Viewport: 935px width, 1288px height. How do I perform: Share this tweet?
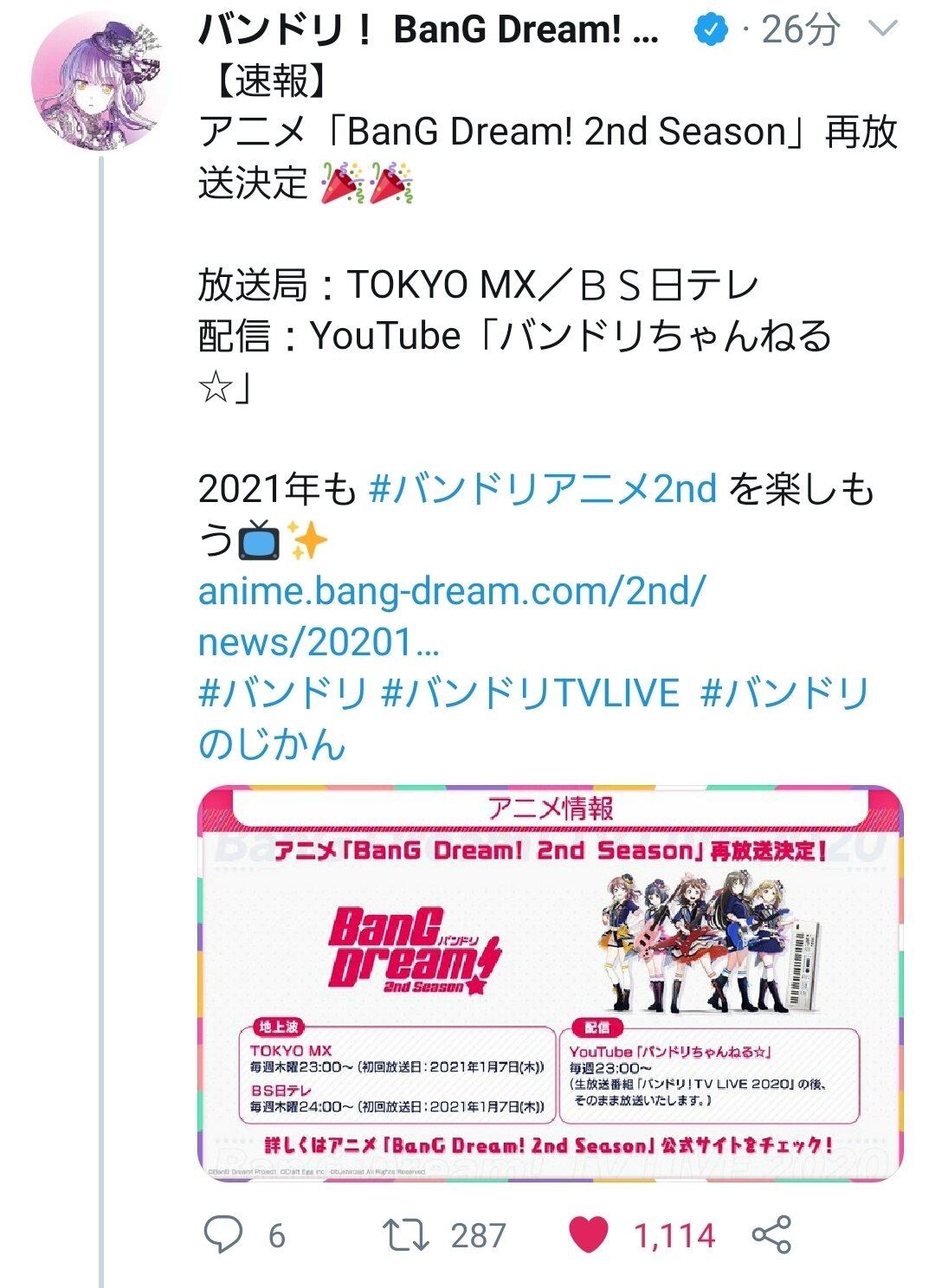771,1234
